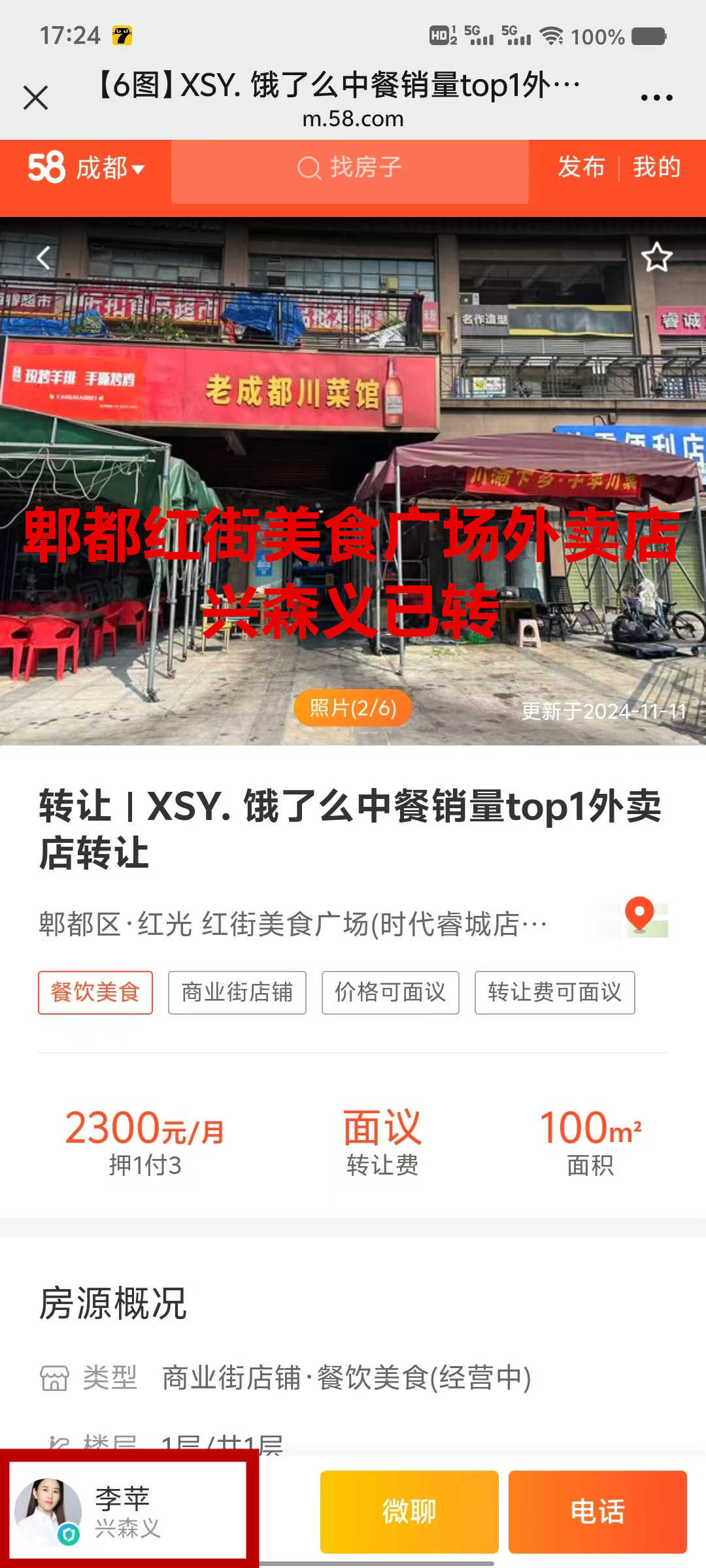Screen dimensions: 706x1568
Task: Start a 微聊 chat with the agent
Action: [409, 1512]
